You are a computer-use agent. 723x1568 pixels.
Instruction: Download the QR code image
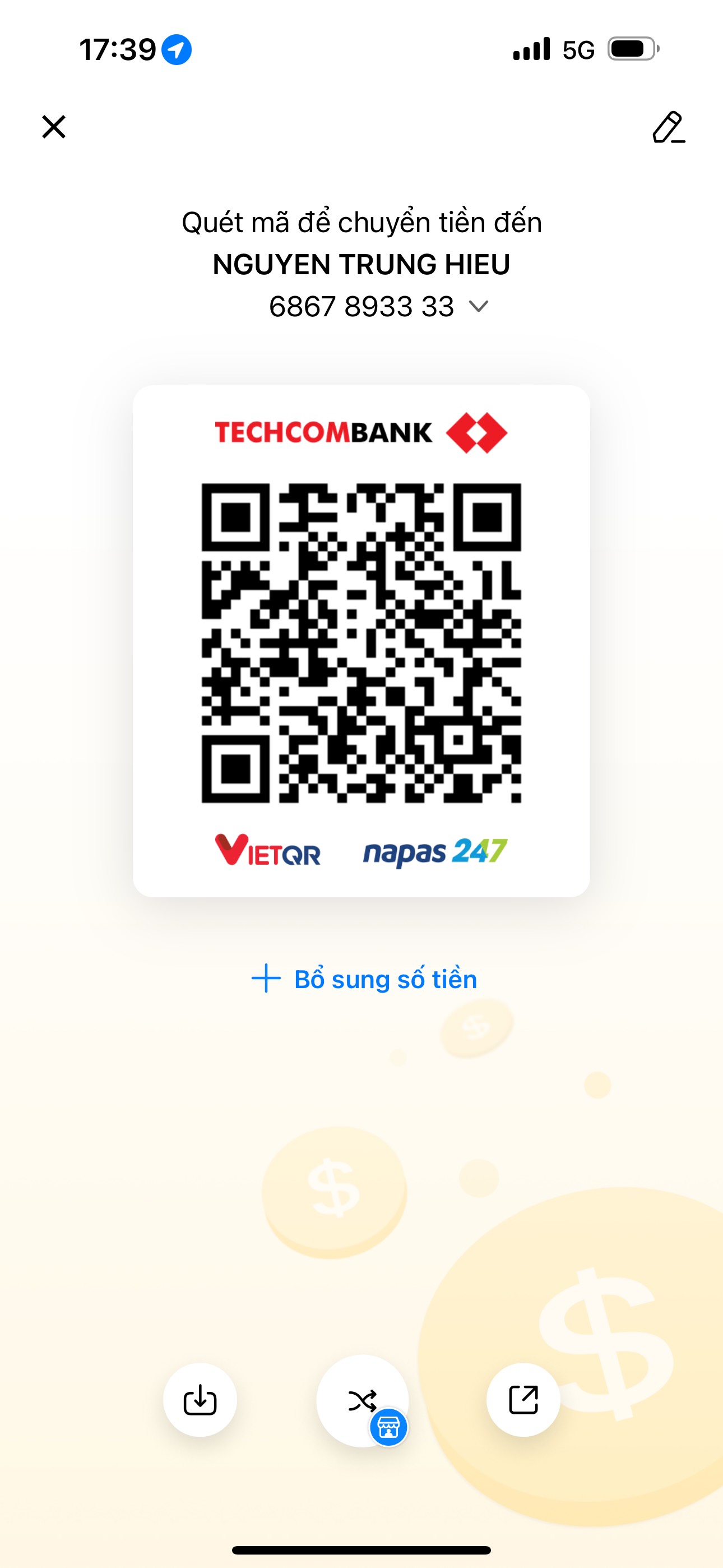200,1400
